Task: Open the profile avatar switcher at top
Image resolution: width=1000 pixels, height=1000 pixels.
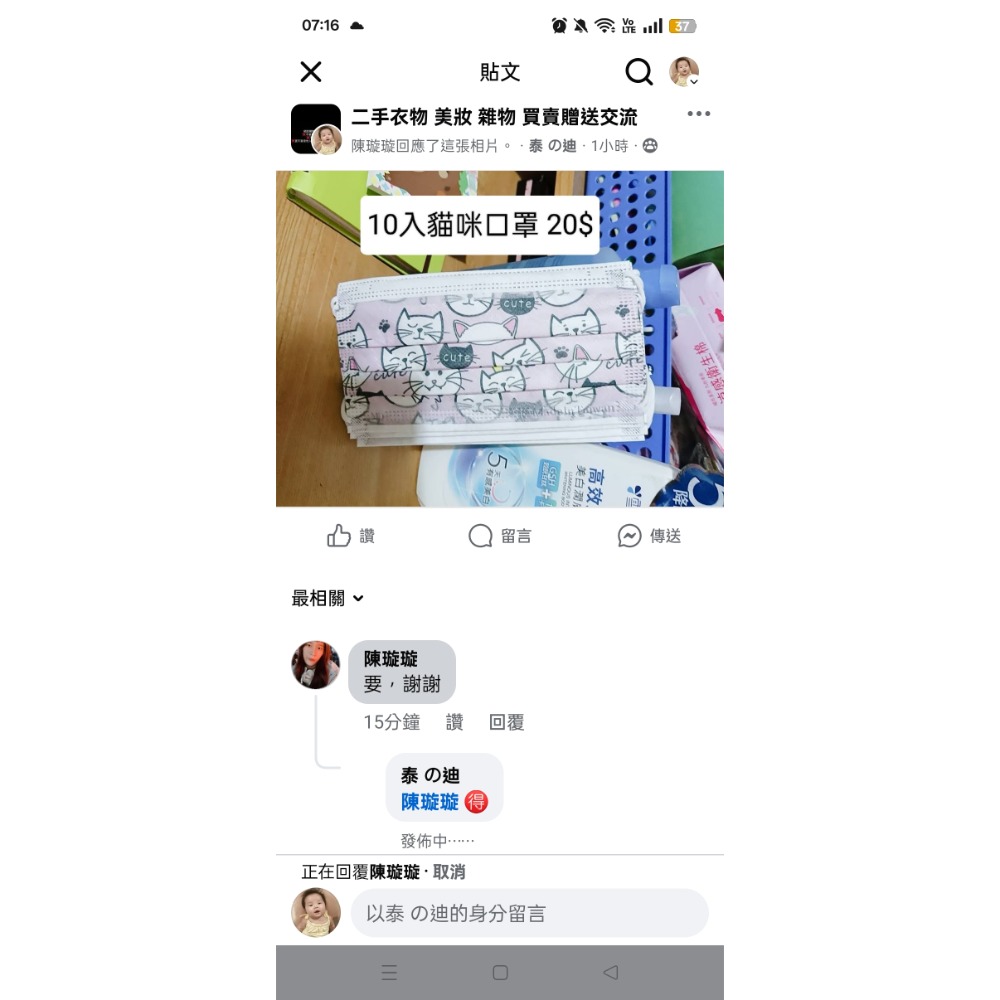Action: 684,72
